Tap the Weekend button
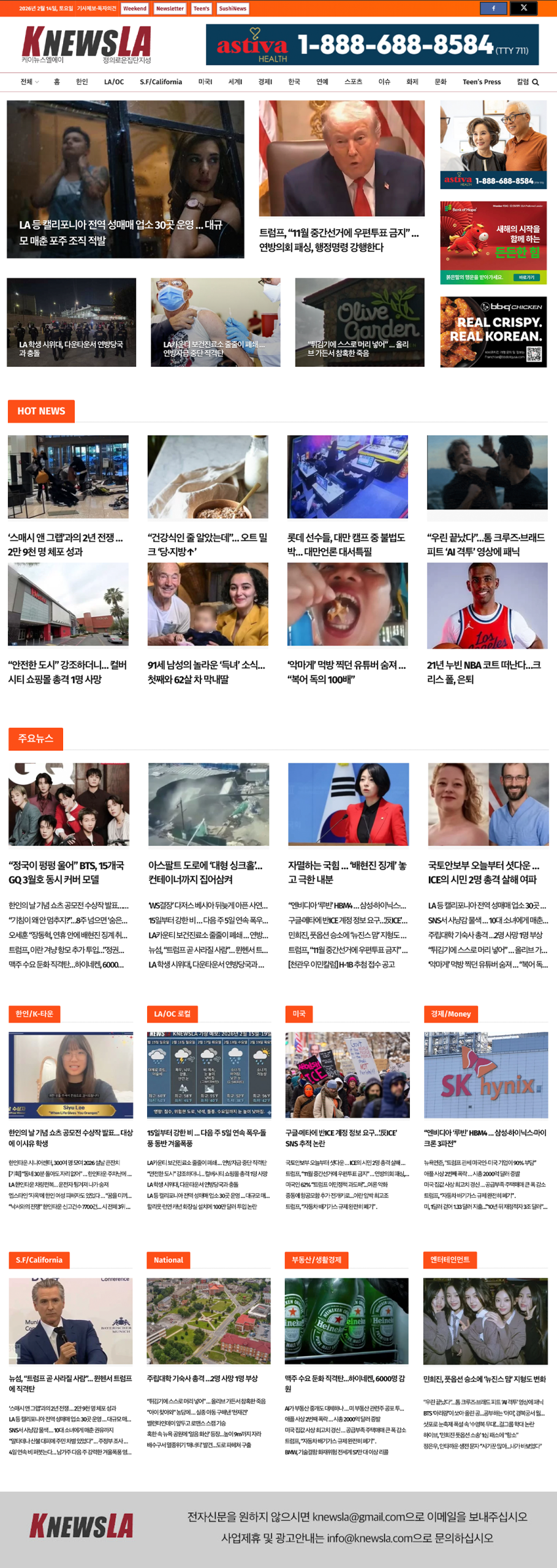 (x=135, y=9)
